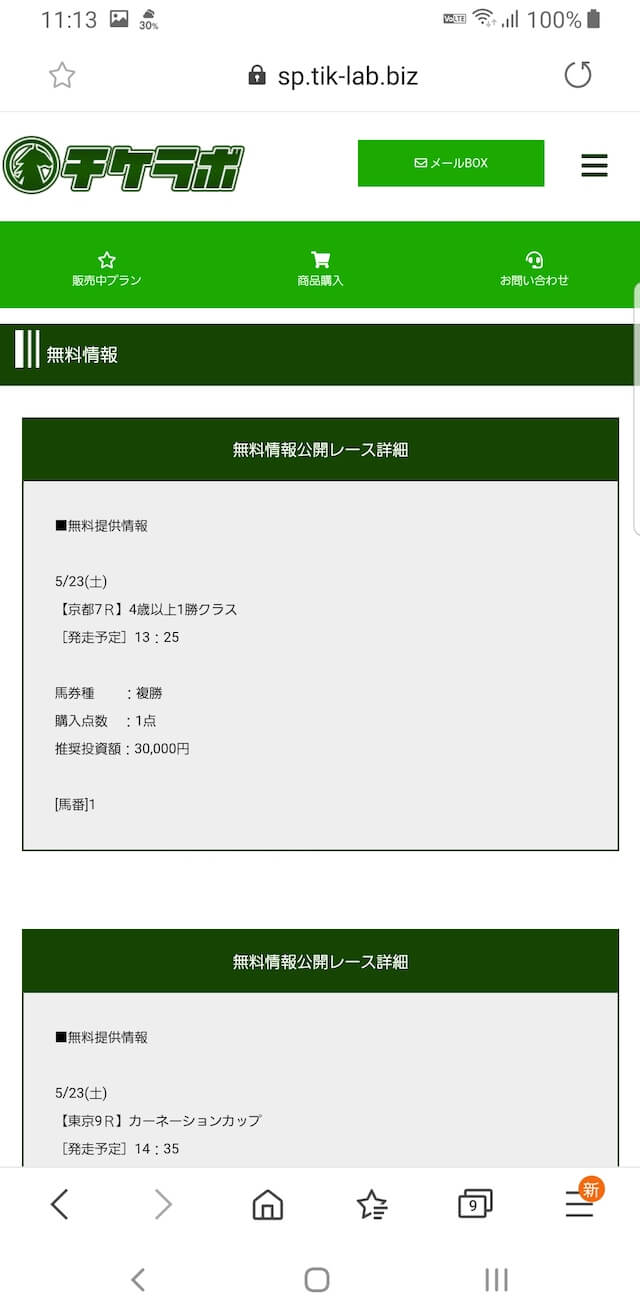The width and height of the screenshot is (640, 1316).
Task: Reload the page
Action: 578,74
